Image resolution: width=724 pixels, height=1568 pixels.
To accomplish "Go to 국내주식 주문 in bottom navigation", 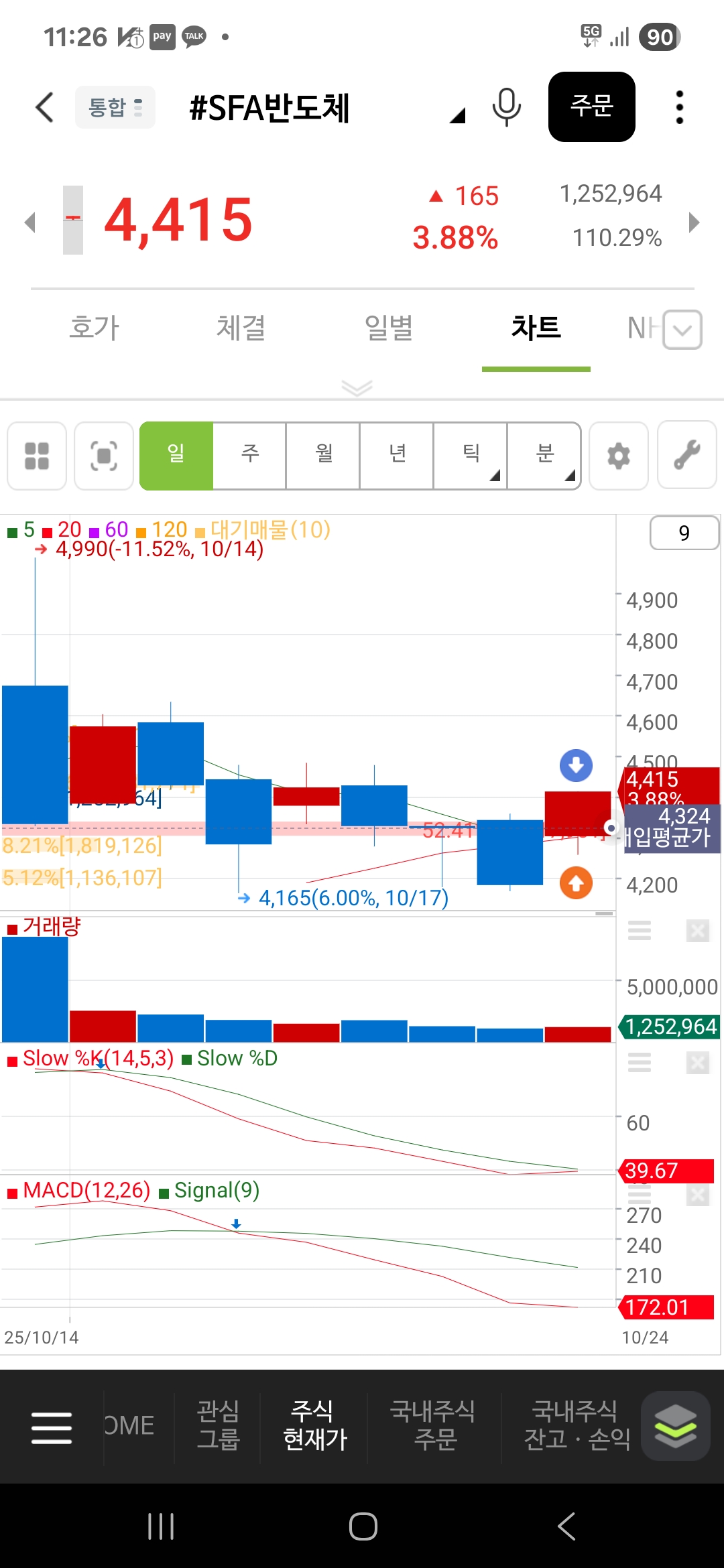I will (434, 1425).
